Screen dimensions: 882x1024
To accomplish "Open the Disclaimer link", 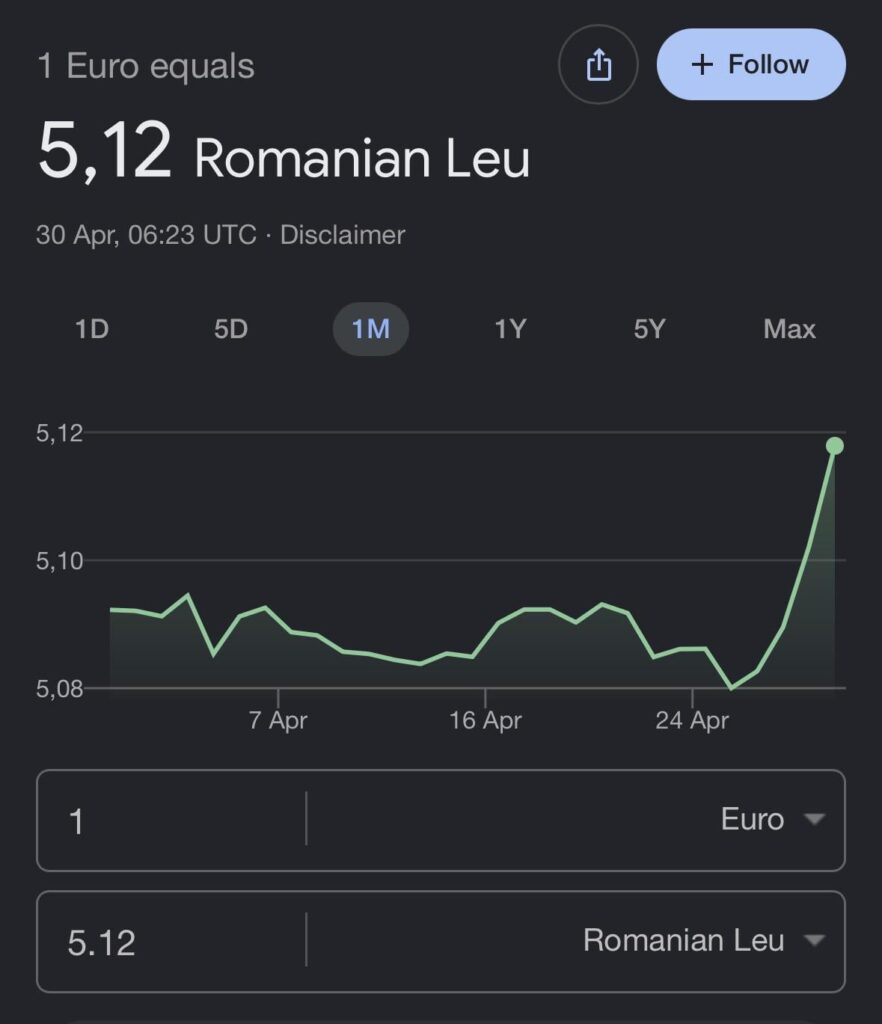I will pyautogui.click(x=342, y=236).
